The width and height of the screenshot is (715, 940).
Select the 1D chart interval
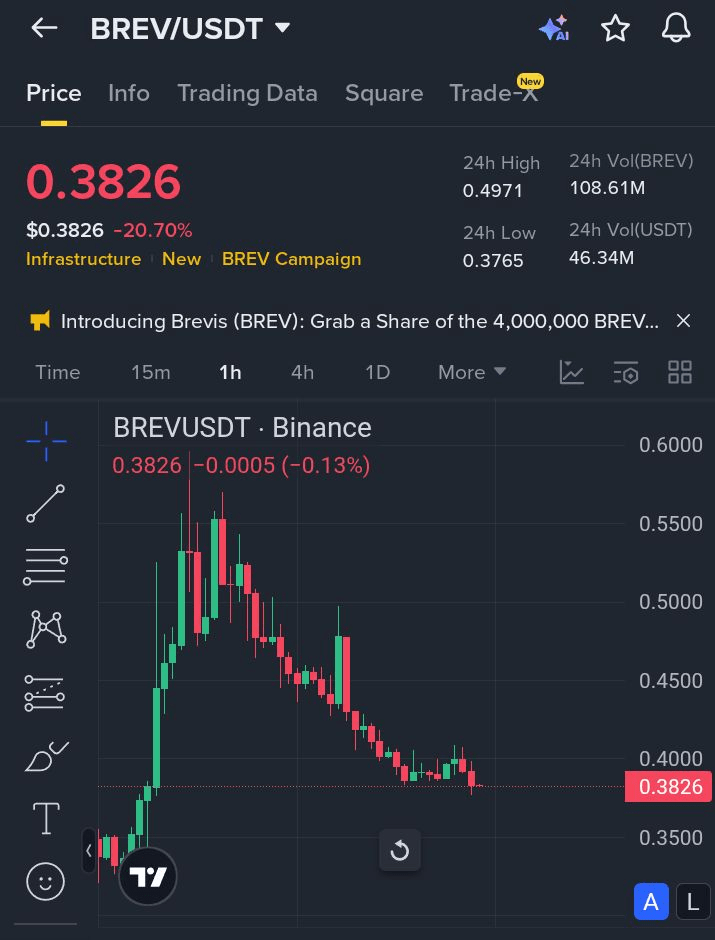pyautogui.click(x=377, y=372)
